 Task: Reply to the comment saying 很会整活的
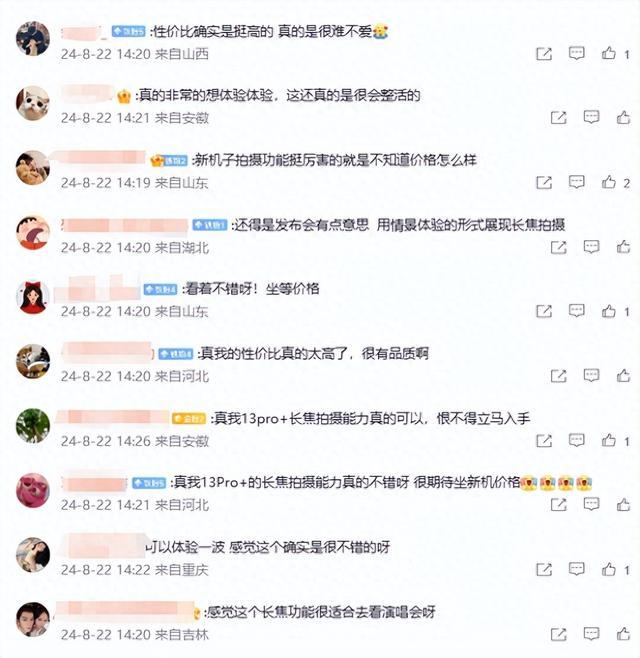[x=592, y=118]
